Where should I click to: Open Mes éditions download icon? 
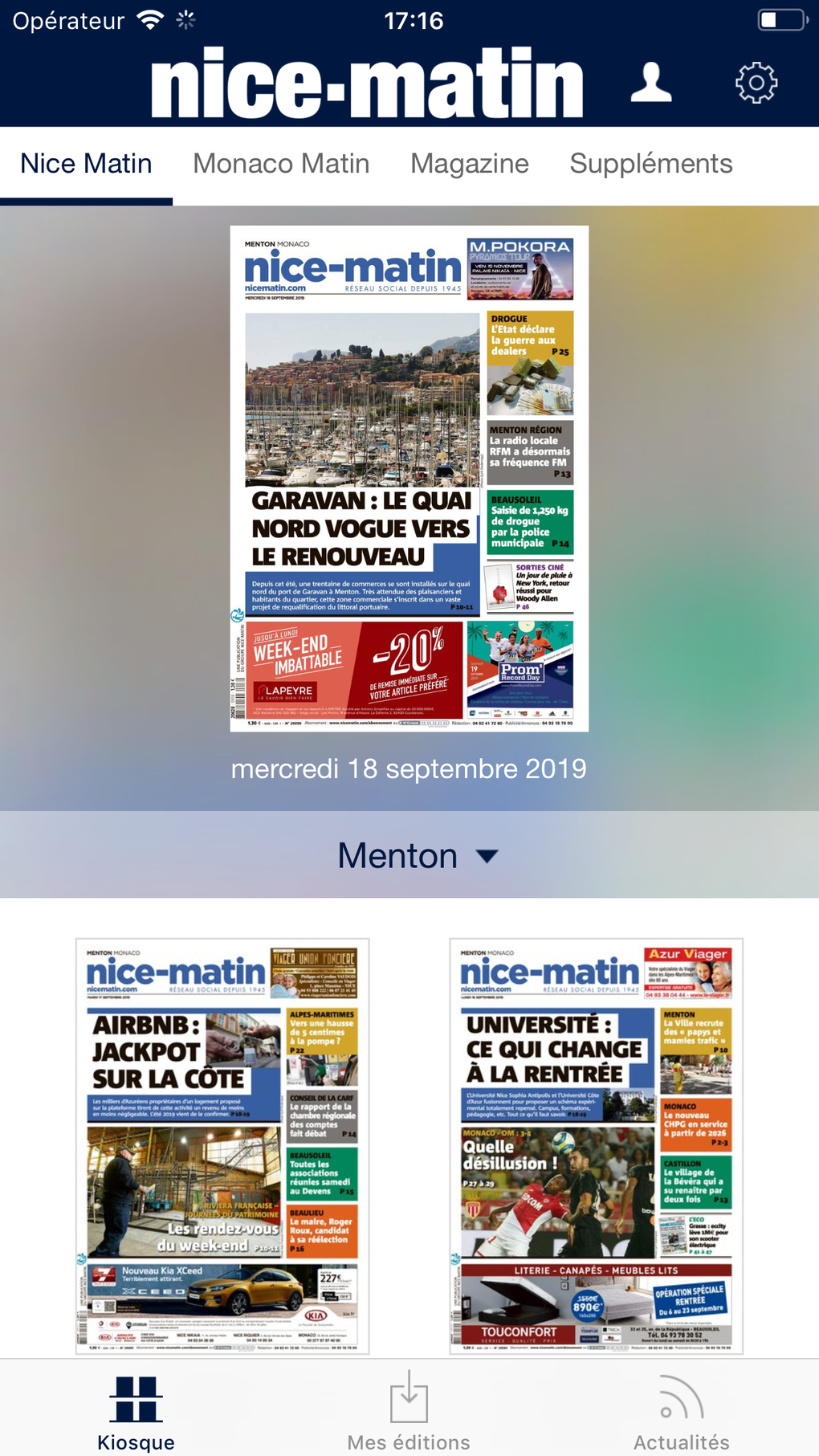[409, 1397]
